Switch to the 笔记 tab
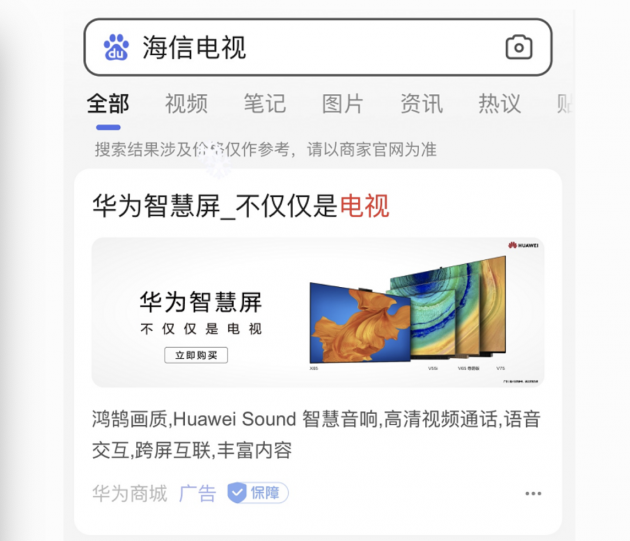Viewport: 630px width, 541px height. (x=264, y=103)
